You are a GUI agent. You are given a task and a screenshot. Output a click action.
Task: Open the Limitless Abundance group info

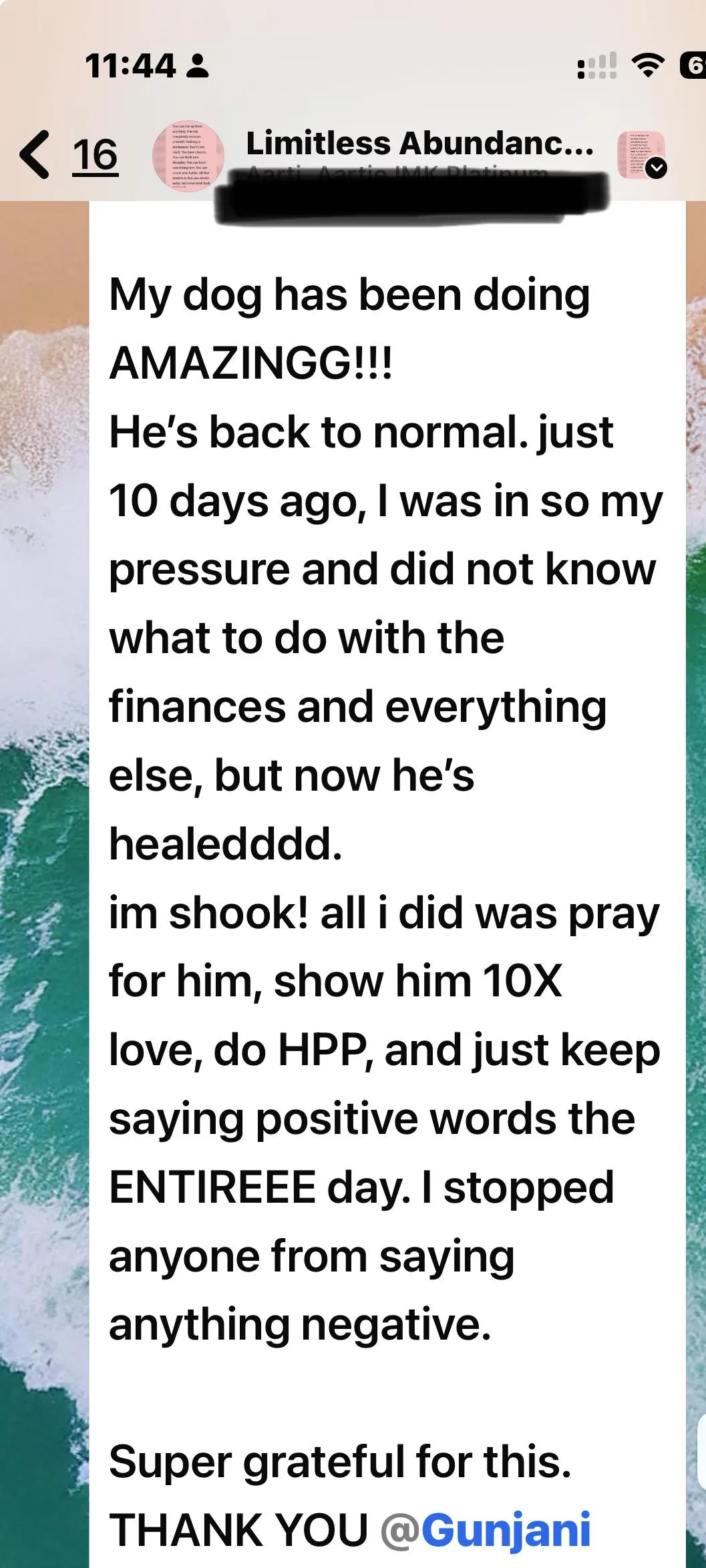[x=419, y=144]
